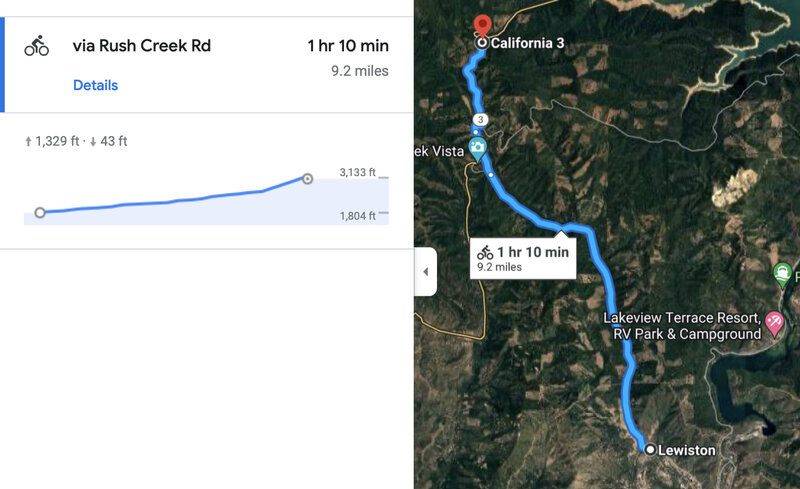Tap the Lewiston start point marker
The width and height of the screenshot is (800, 489).
coord(650,450)
